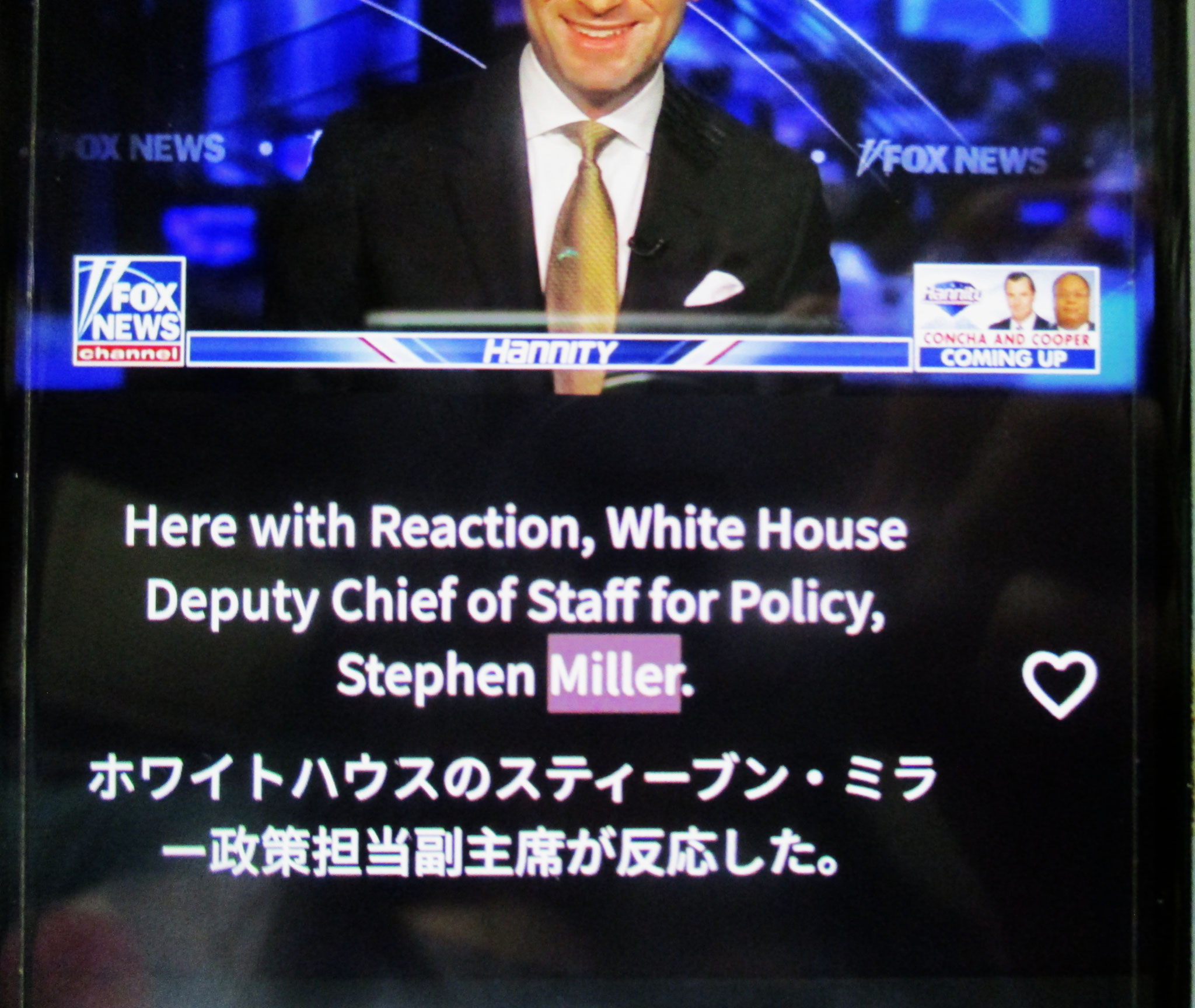Tap the Hannity video to toggle playback
Image resolution: width=1195 pixels, height=1008 pixels.
pyautogui.click(x=583, y=192)
